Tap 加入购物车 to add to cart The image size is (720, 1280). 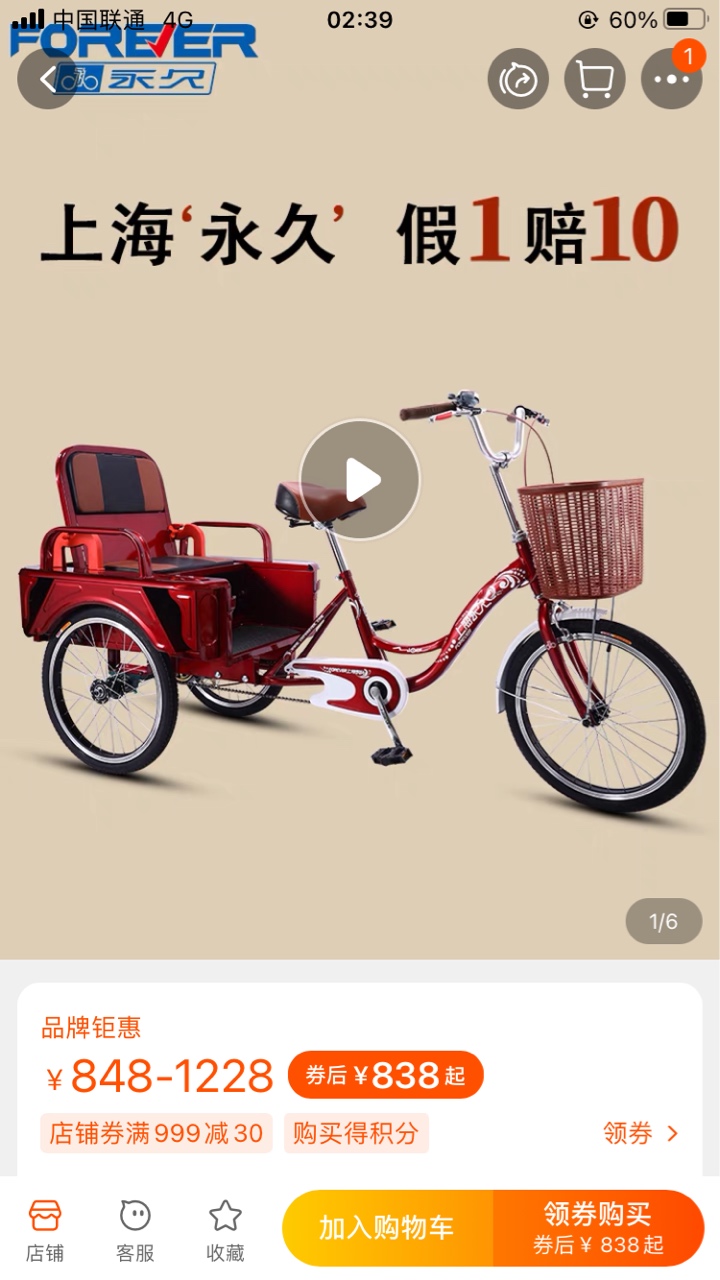pos(387,1228)
